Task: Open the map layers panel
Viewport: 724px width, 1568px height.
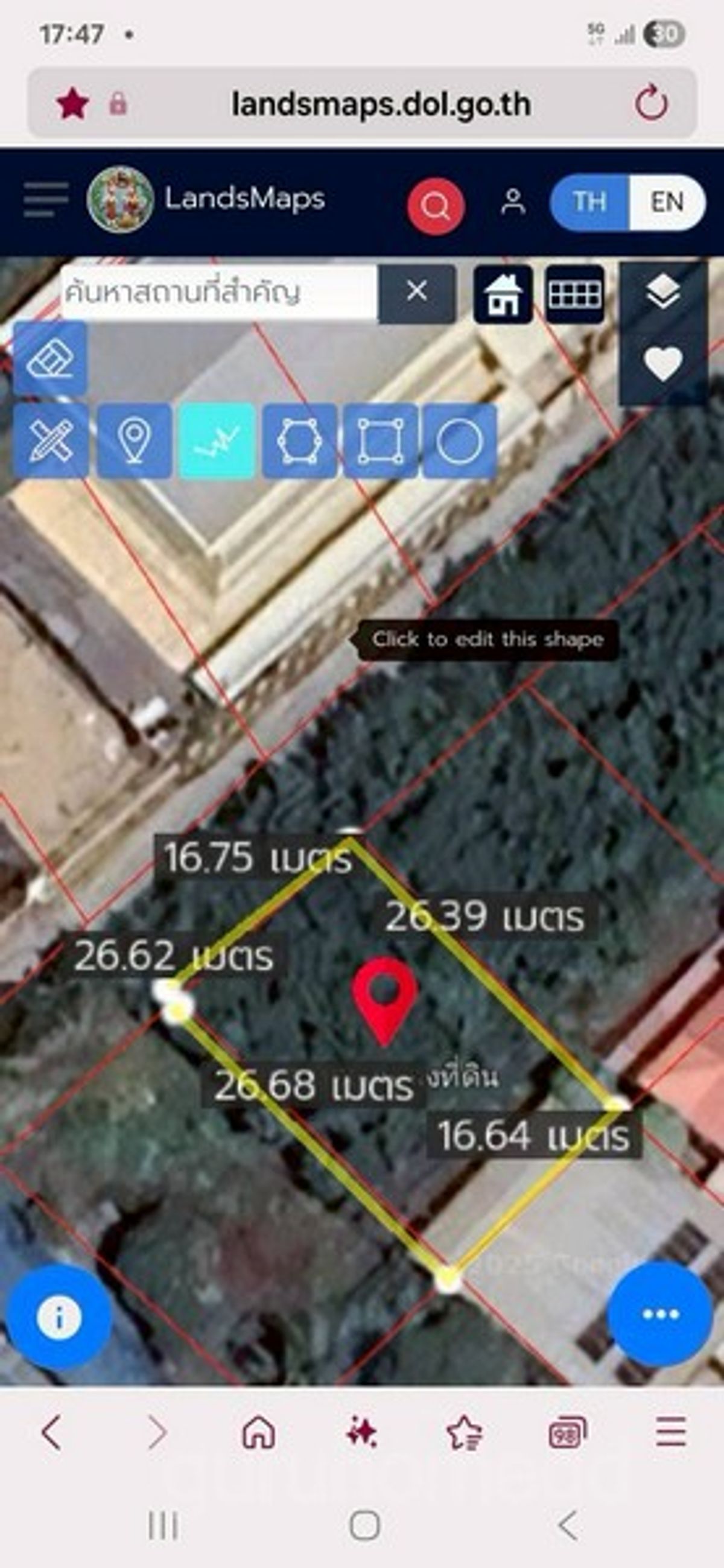Action: [x=663, y=292]
